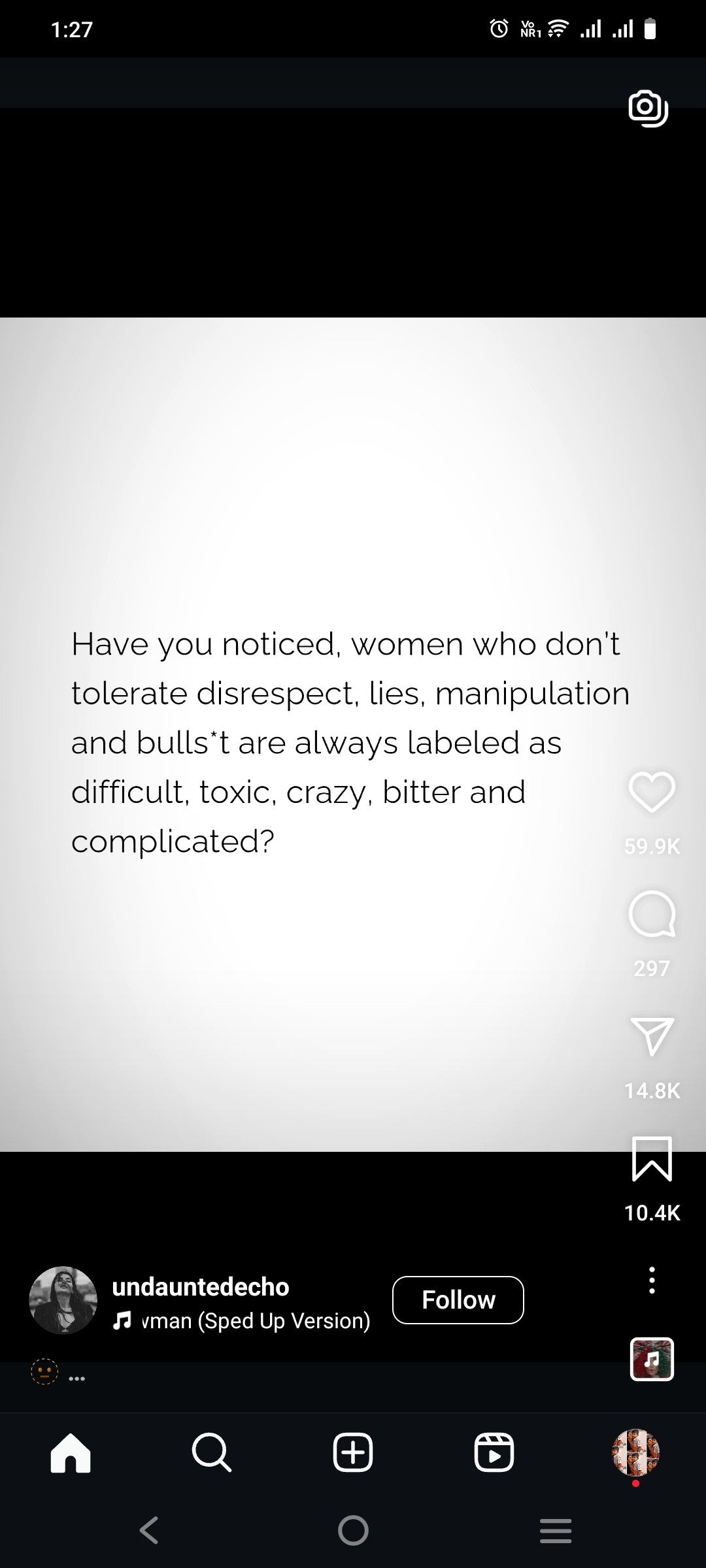Open my profile tab
The height and width of the screenshot is (1568, 706).
click(x=635, y=1453)
